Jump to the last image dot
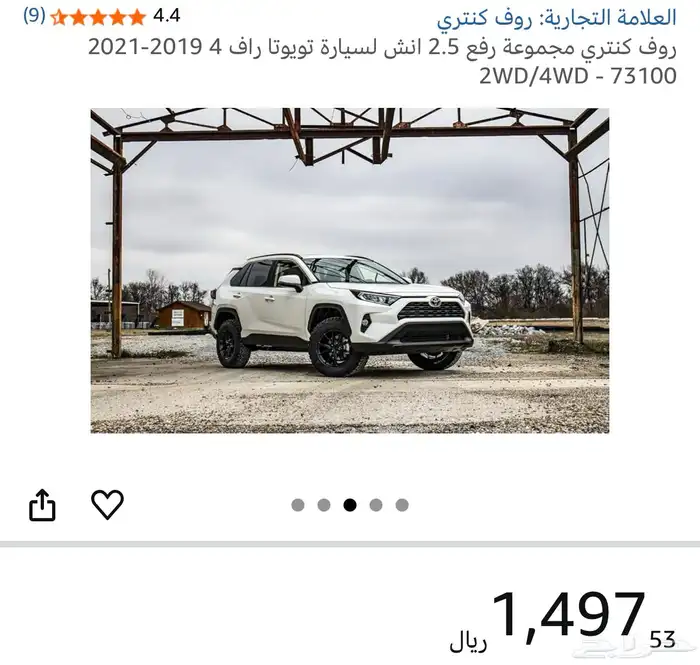 tap(402, 505)
